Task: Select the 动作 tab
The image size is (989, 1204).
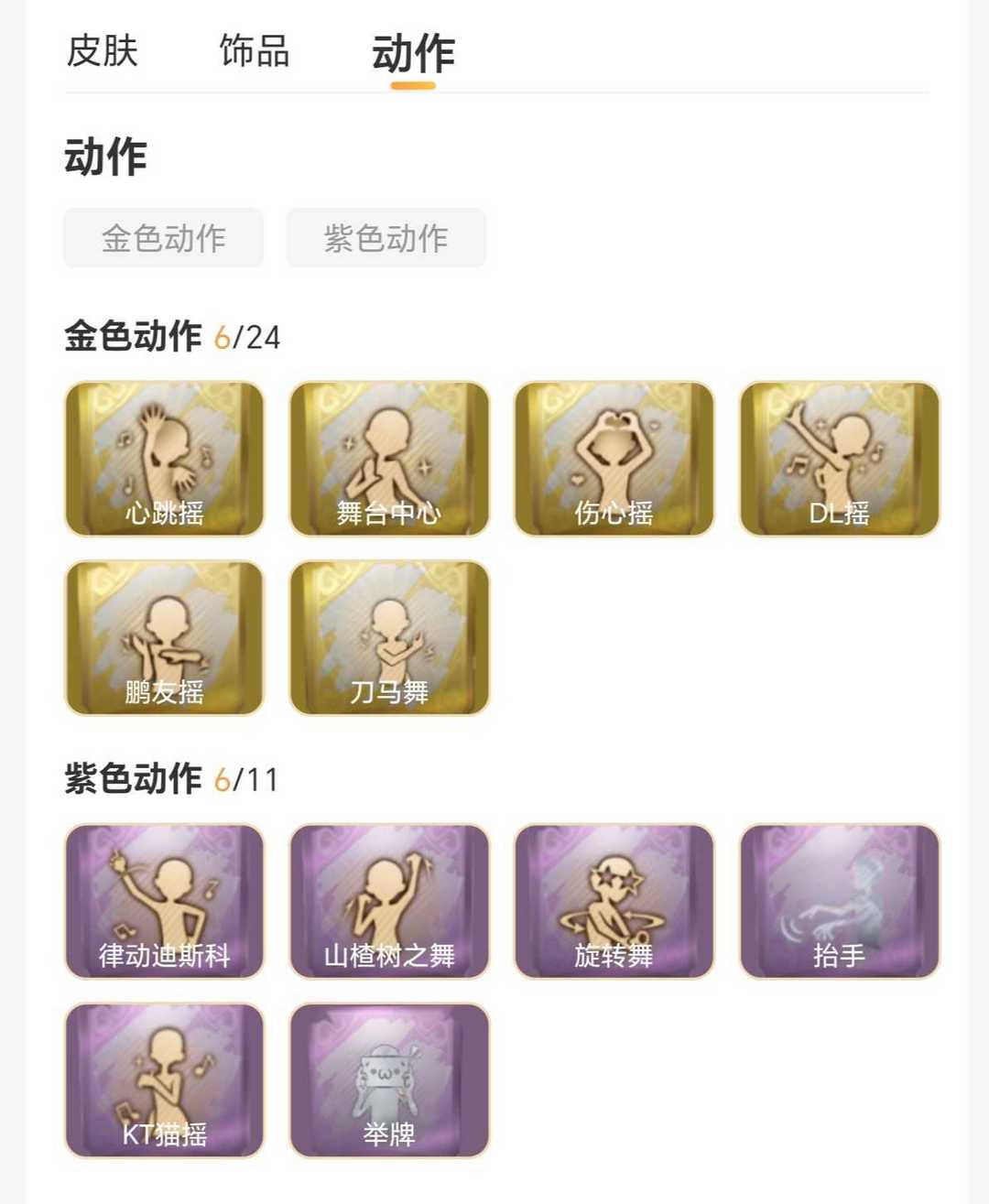Action: click(413, 53)
